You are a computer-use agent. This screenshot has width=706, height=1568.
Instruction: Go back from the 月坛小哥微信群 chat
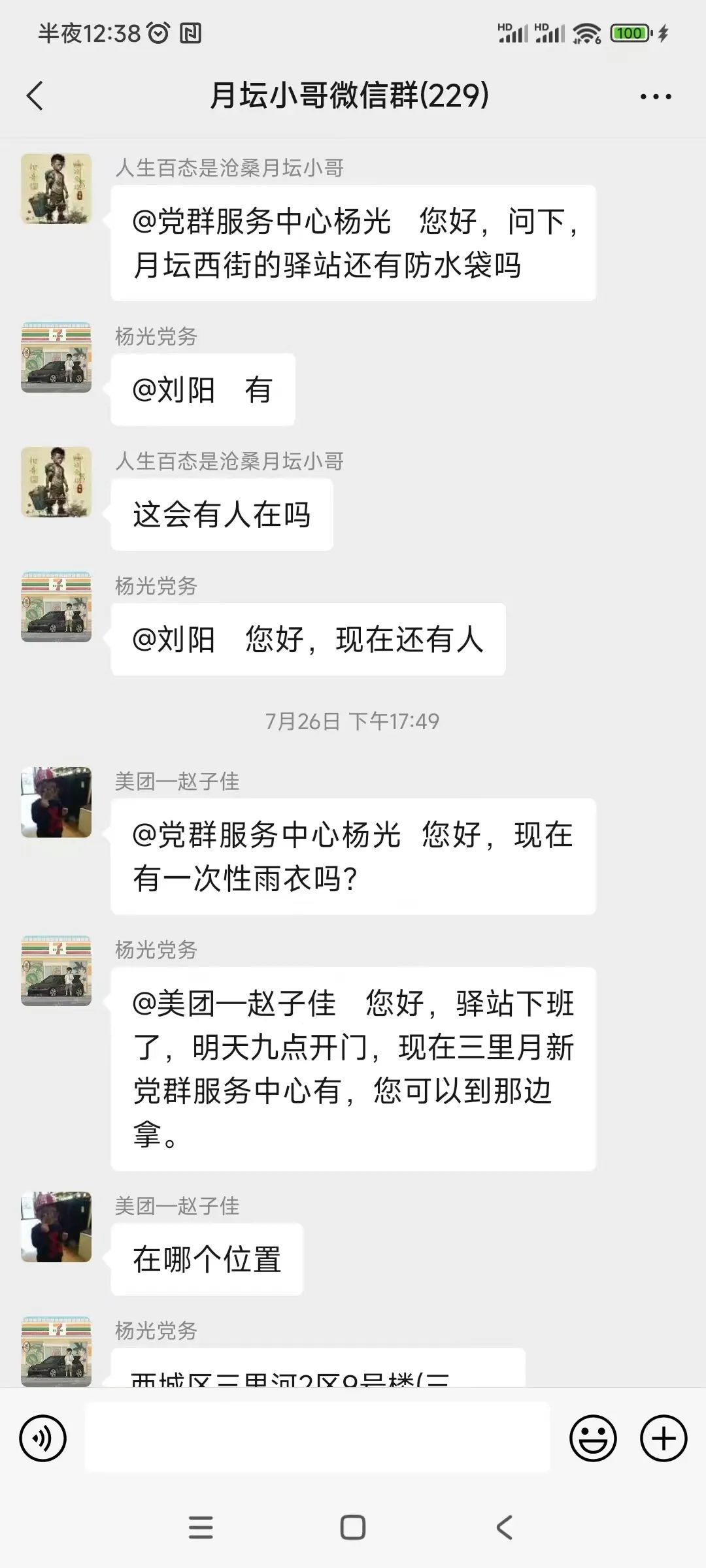[x=35, y=97]
